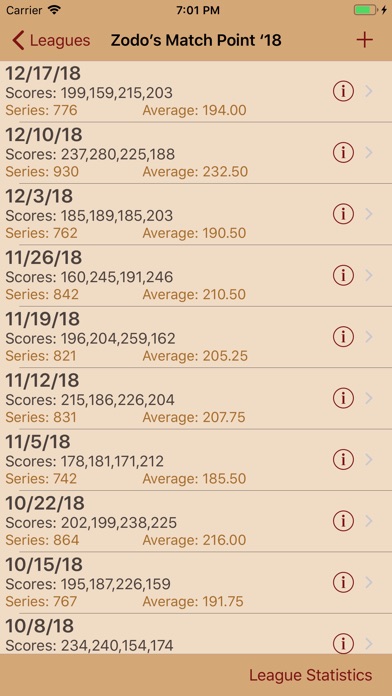Show info for the 12/10/18 series
Viewport: 392px width, 696px height.
[x=343, y=153]
